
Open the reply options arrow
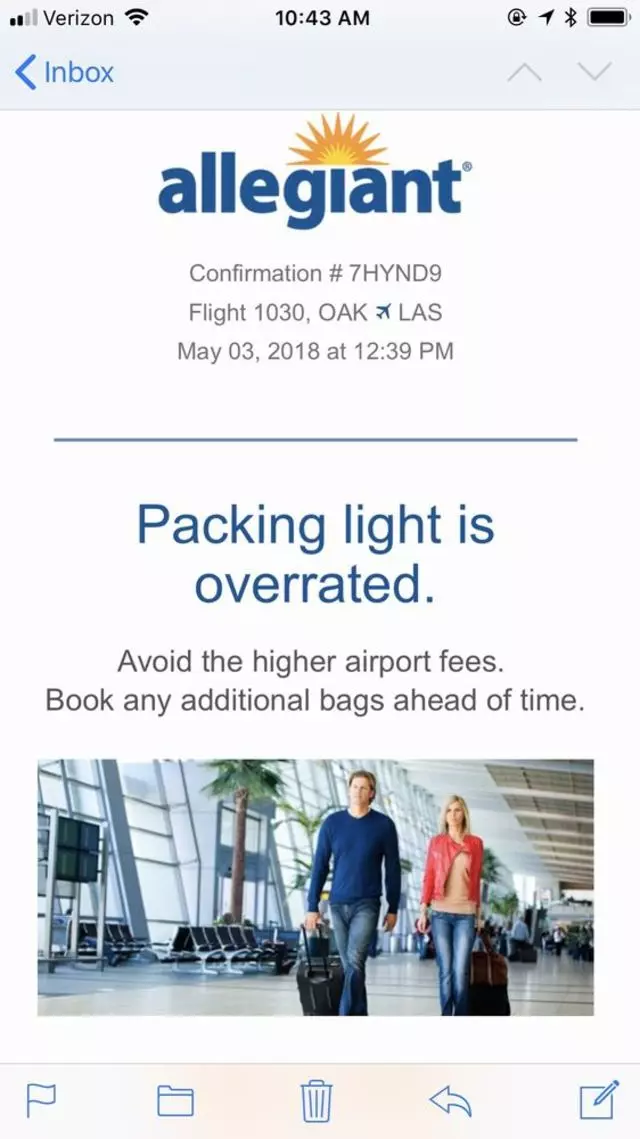click(450, 1100)
